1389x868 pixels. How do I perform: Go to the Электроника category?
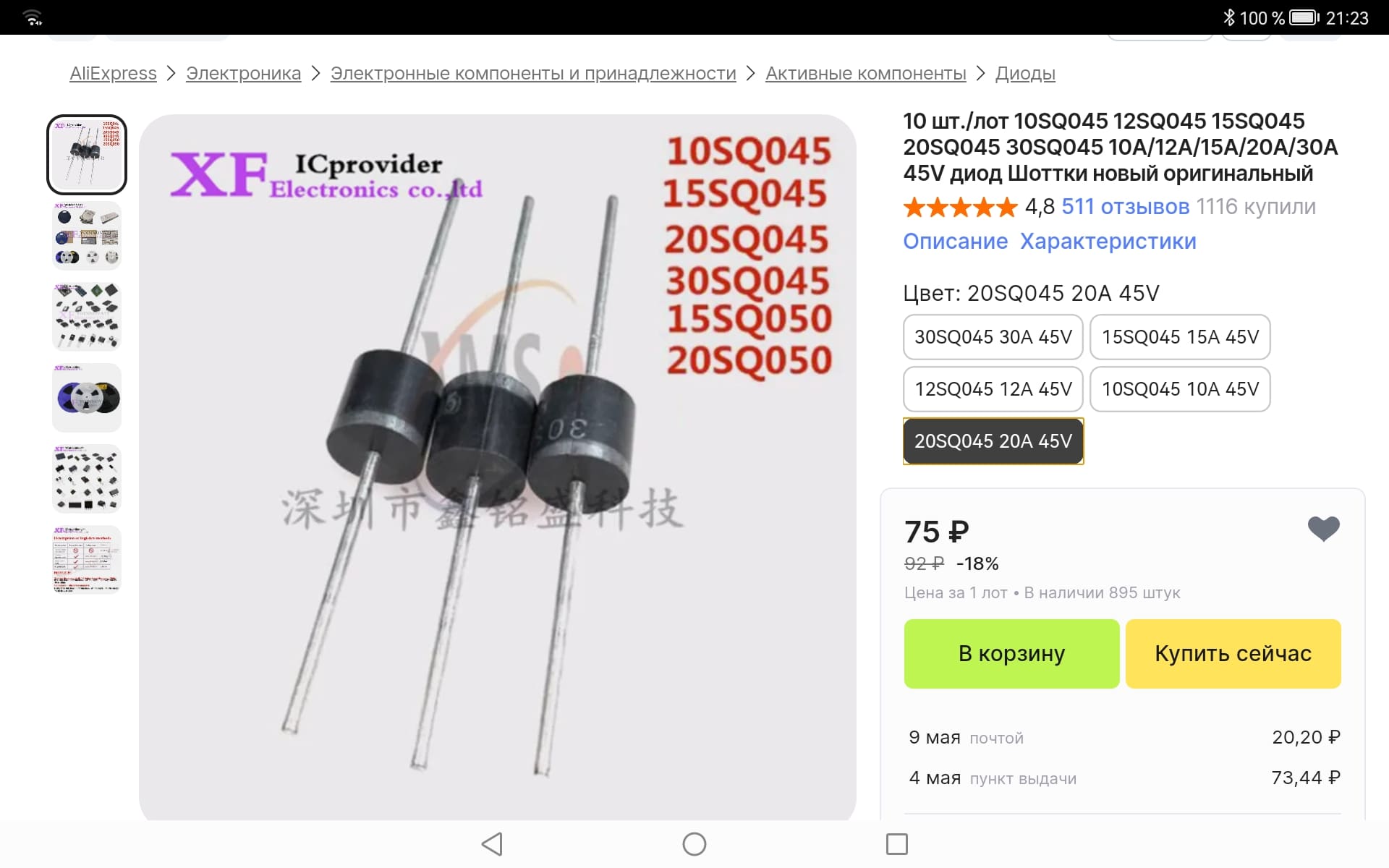(x=243, y=73)
